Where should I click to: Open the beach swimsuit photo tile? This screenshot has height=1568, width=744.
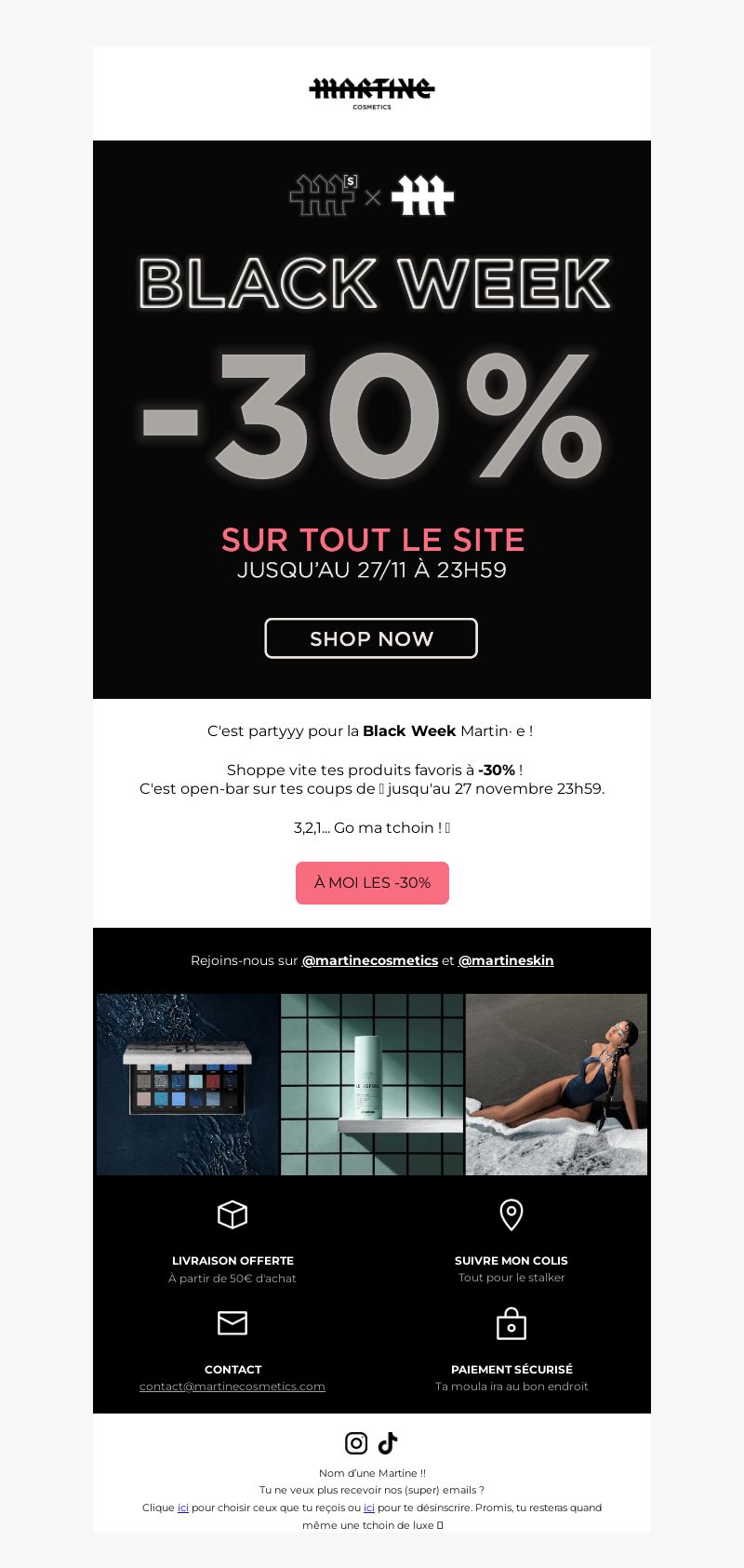pos(556,1084)
